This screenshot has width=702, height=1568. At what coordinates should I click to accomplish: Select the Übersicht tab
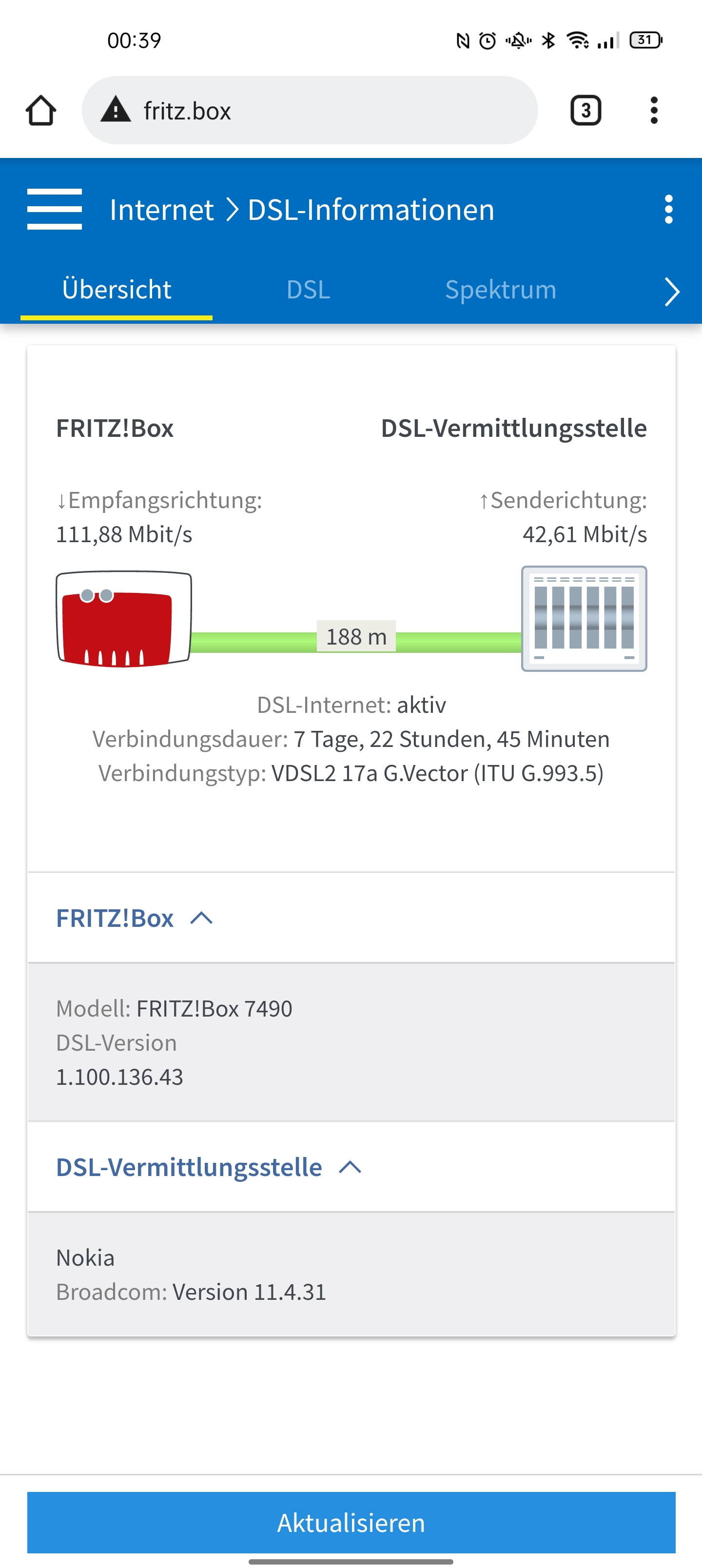(x=117, y=290)
